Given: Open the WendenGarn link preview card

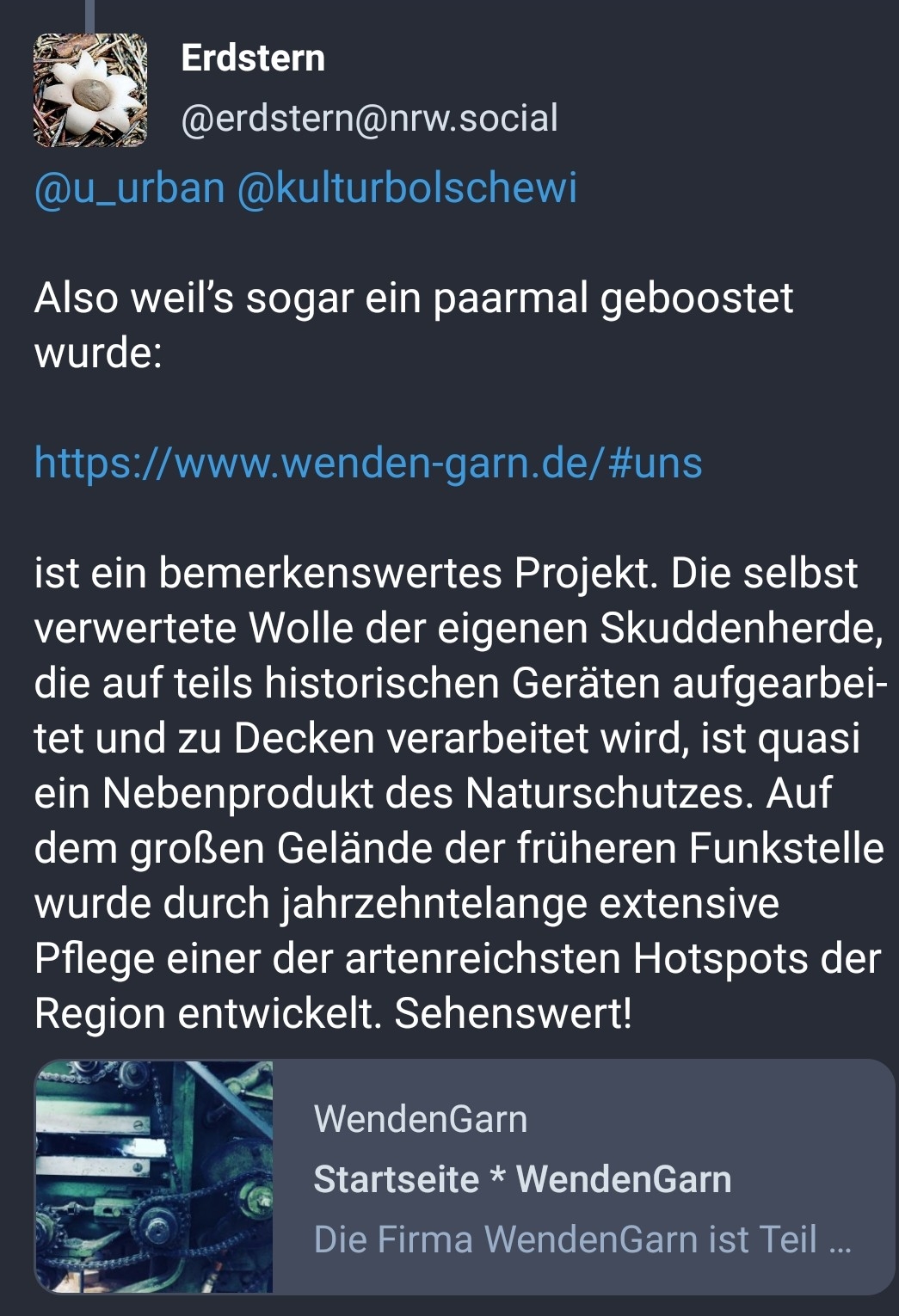Looking at the screenshot, I should pos(465,1177).
